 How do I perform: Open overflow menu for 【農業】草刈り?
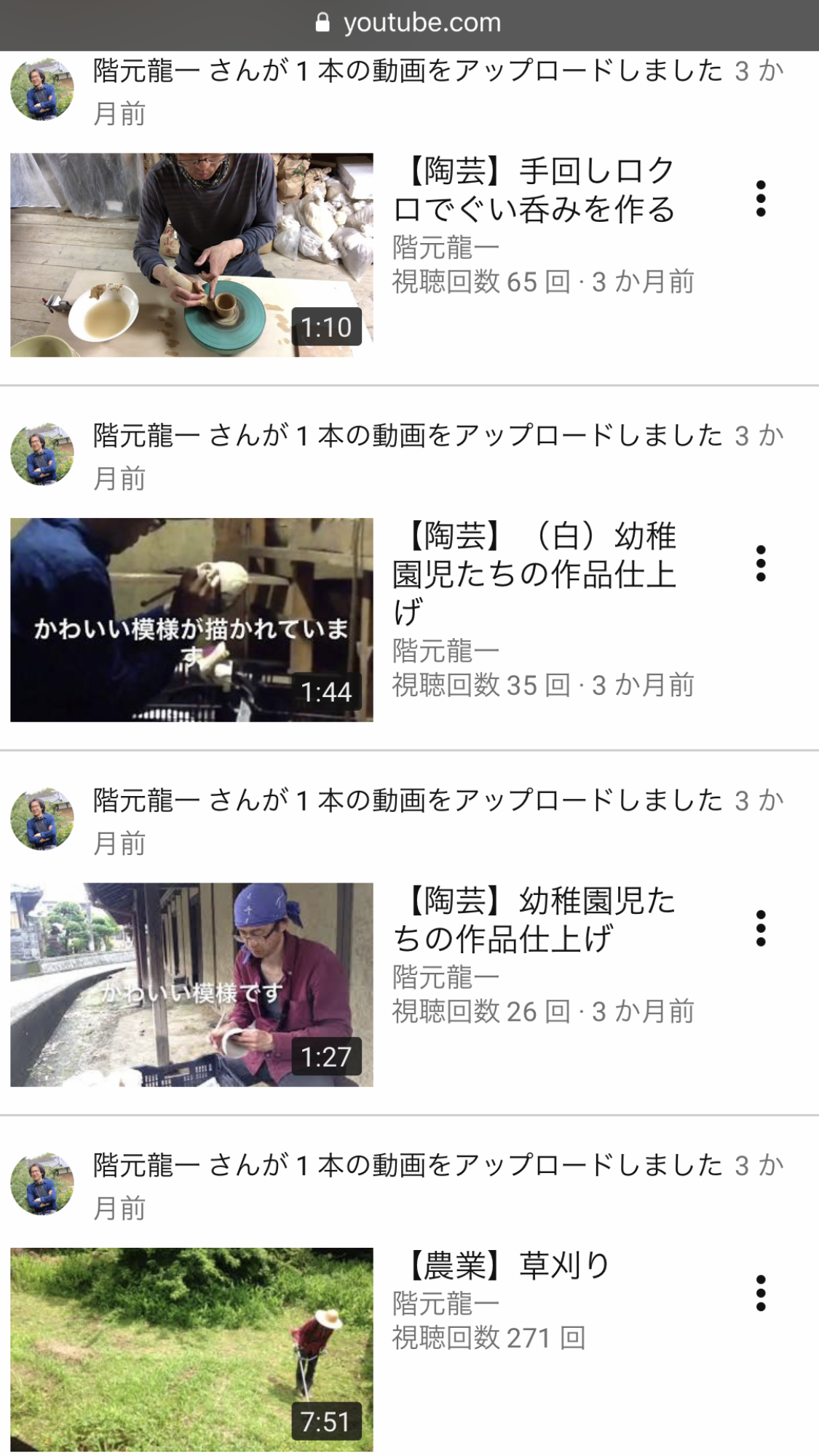coord(761,1293)
